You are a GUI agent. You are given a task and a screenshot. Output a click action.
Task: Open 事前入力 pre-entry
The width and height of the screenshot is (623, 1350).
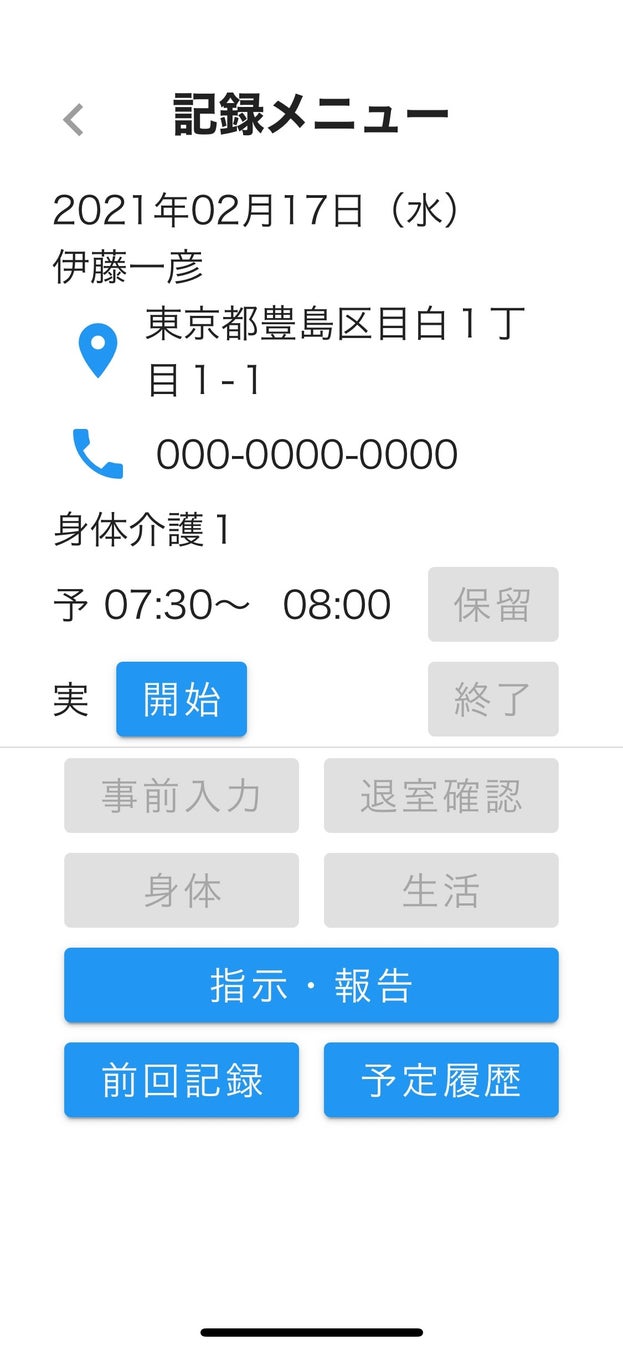(181, 795)
